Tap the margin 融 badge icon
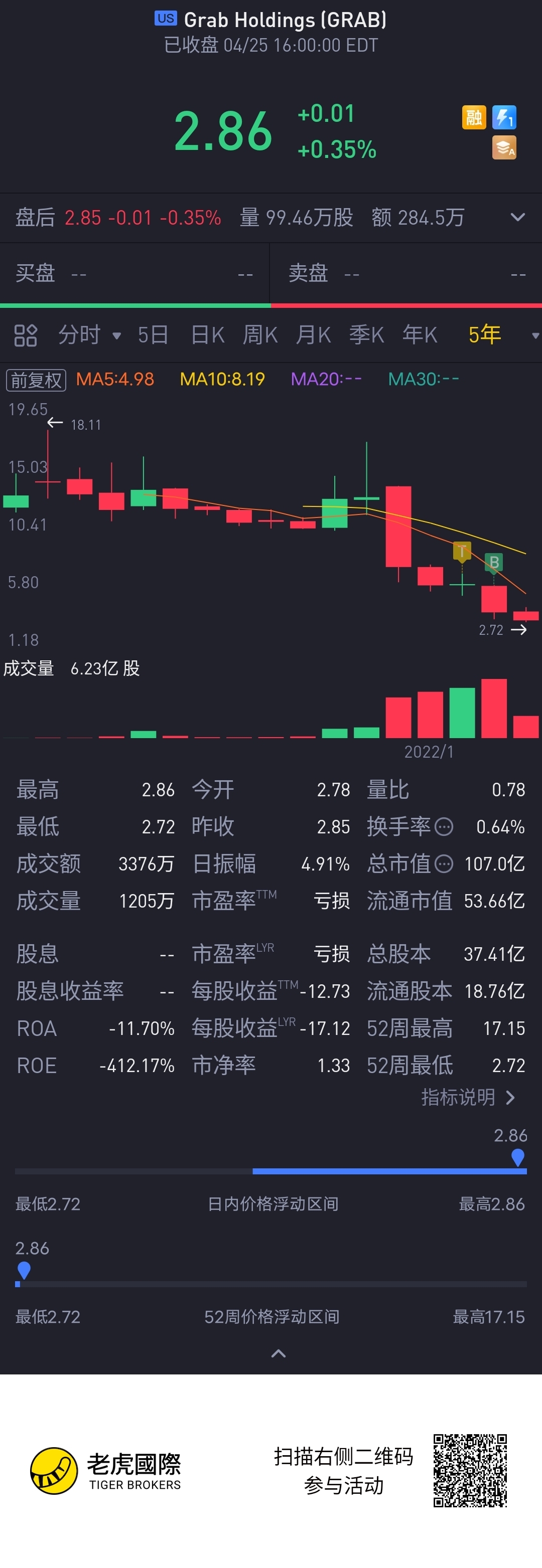This screenshot has height=1568, width=542. (x=474, y=117)
